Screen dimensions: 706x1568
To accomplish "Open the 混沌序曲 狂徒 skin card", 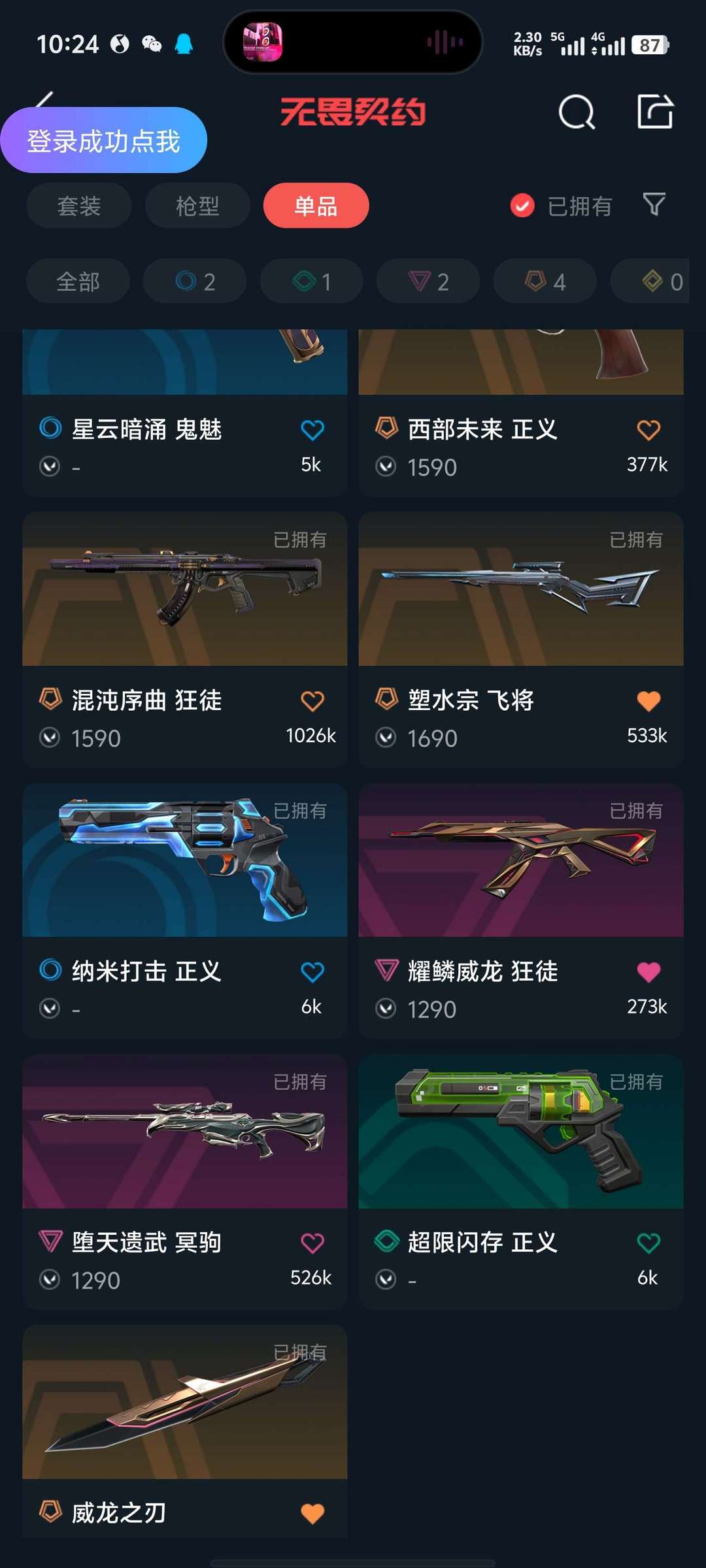I will 184,640.
